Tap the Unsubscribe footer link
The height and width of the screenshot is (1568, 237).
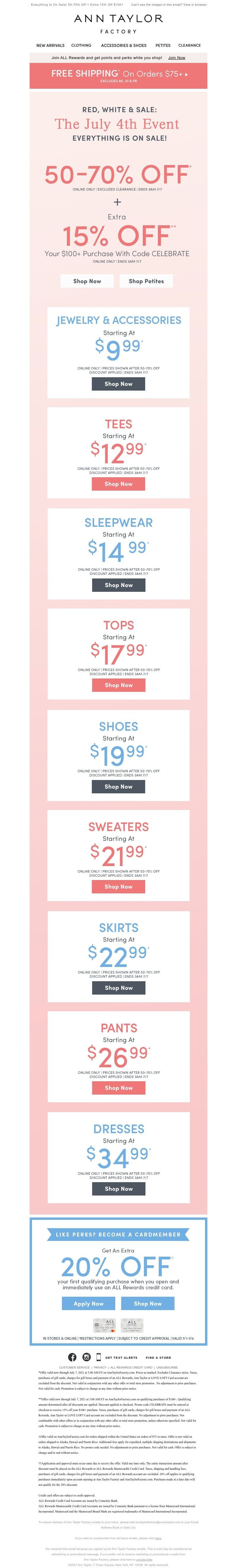[x=166, y=1367]
